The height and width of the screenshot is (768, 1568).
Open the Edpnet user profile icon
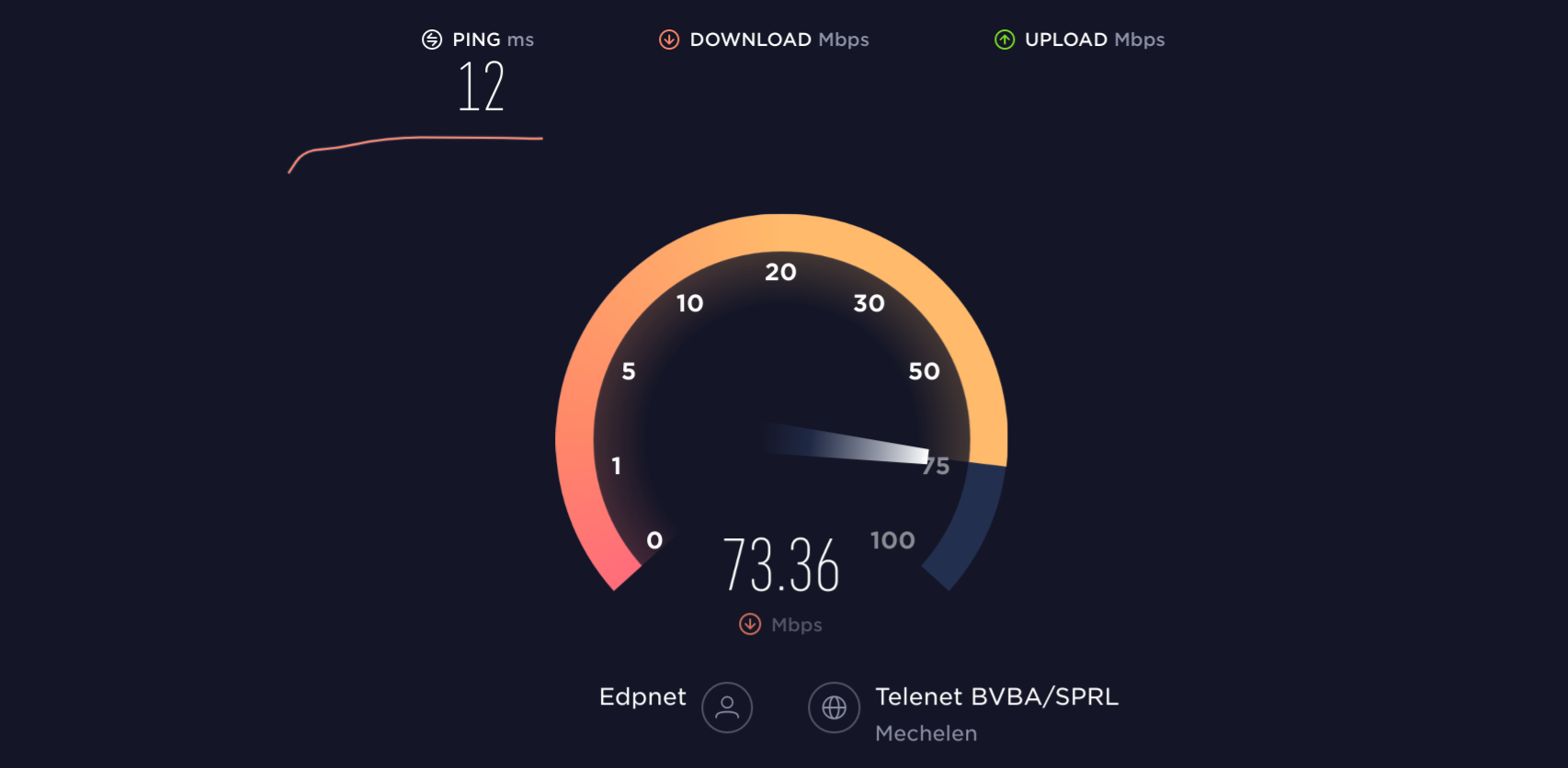pyautogui.click(x=727, y=707)
